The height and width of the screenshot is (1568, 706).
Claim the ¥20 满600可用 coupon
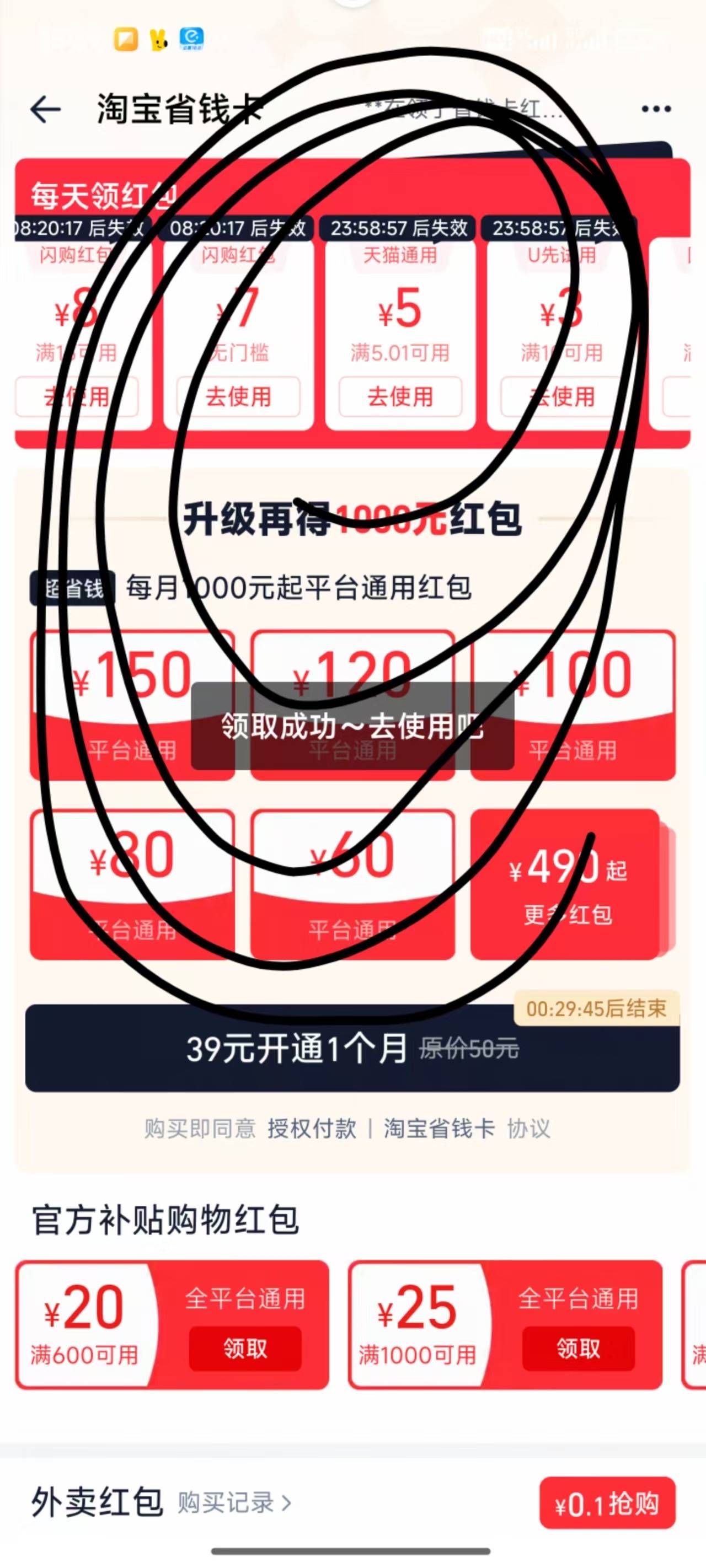click(245, 1348)
